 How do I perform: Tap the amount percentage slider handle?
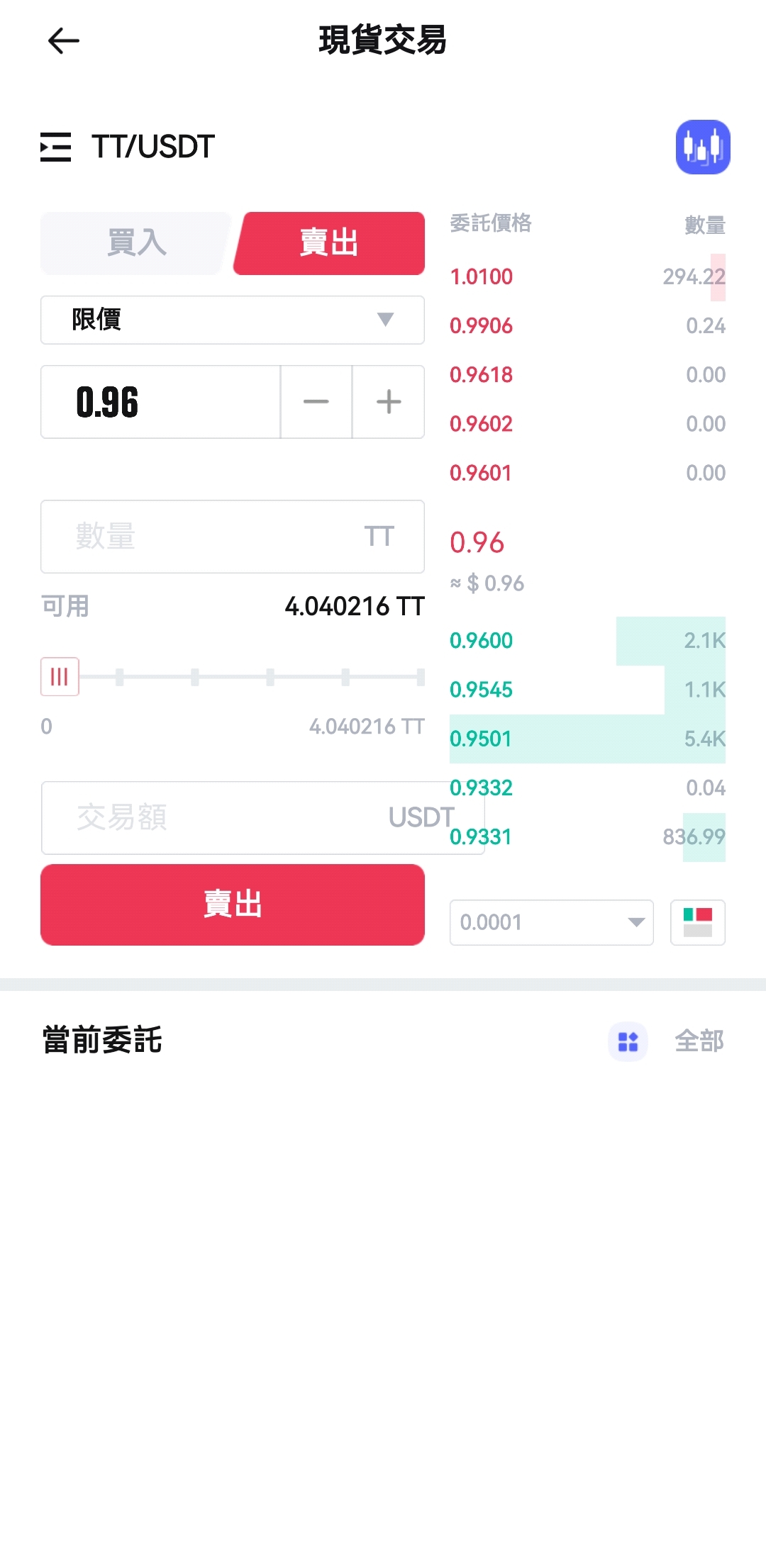(60, 676)
